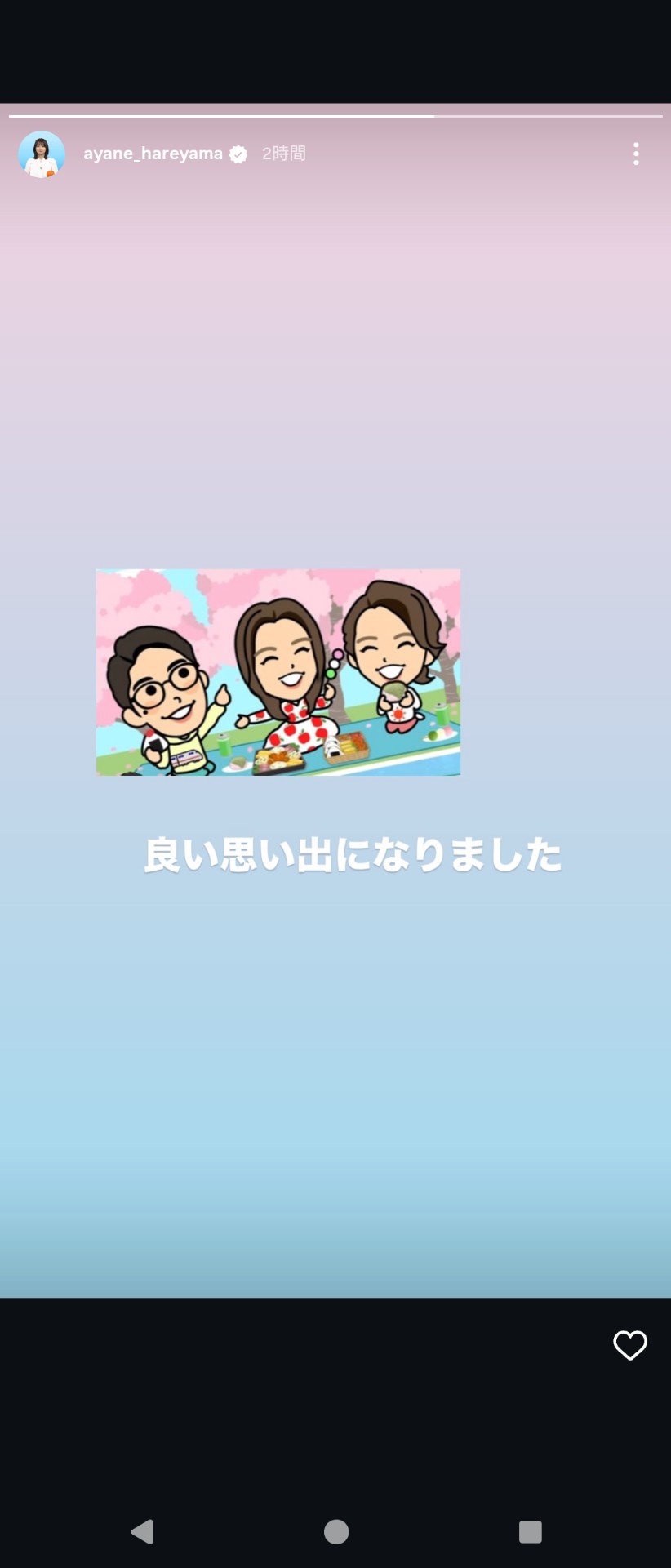Go back using the system back button
Viewport: 671px width, 1568px height.
pyautogui.click(x=142, y=1531)
